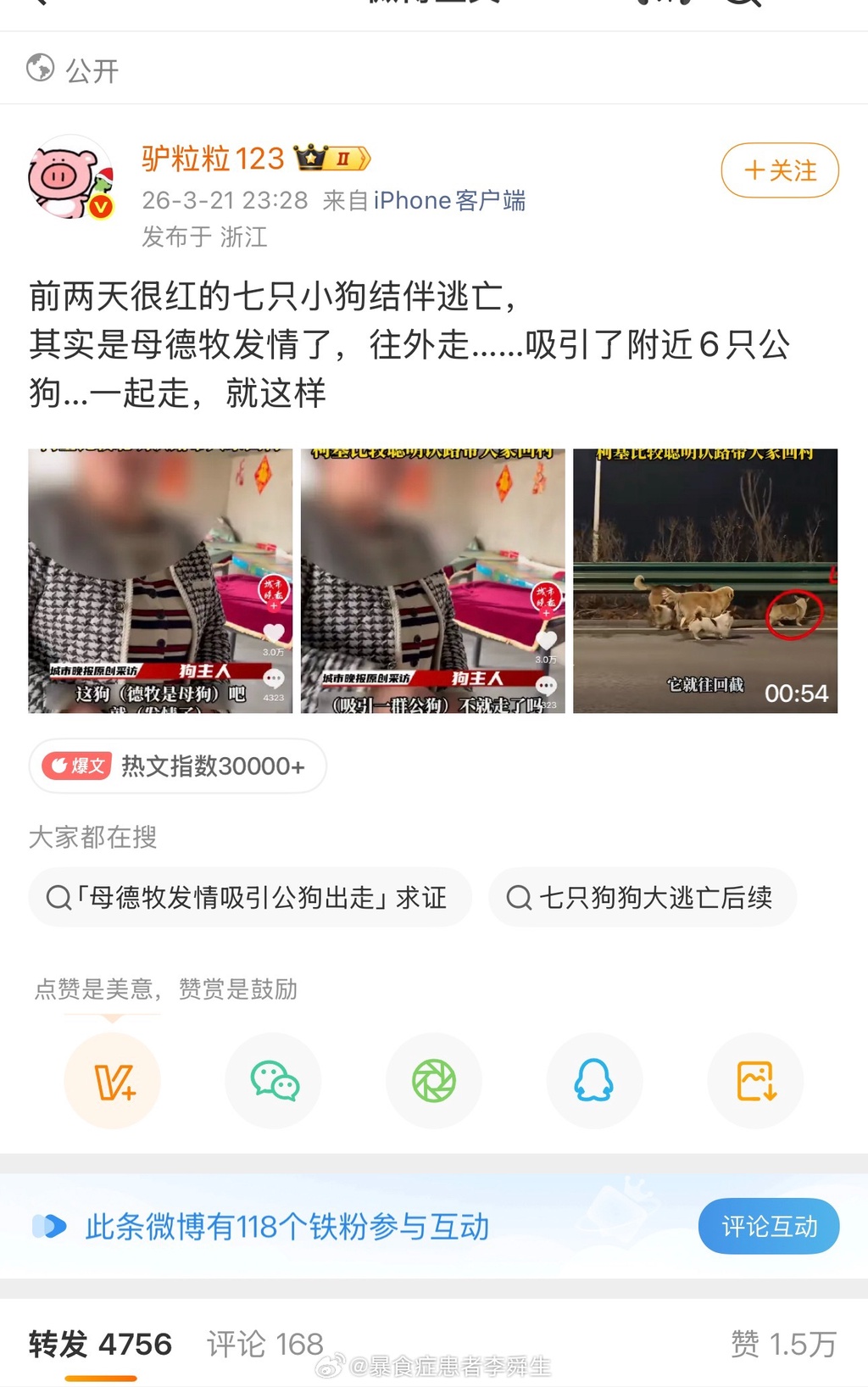Tap the orange V+ reward icon
Viewport: 868px width, 1387px height.
click(x=113, y=1081)
